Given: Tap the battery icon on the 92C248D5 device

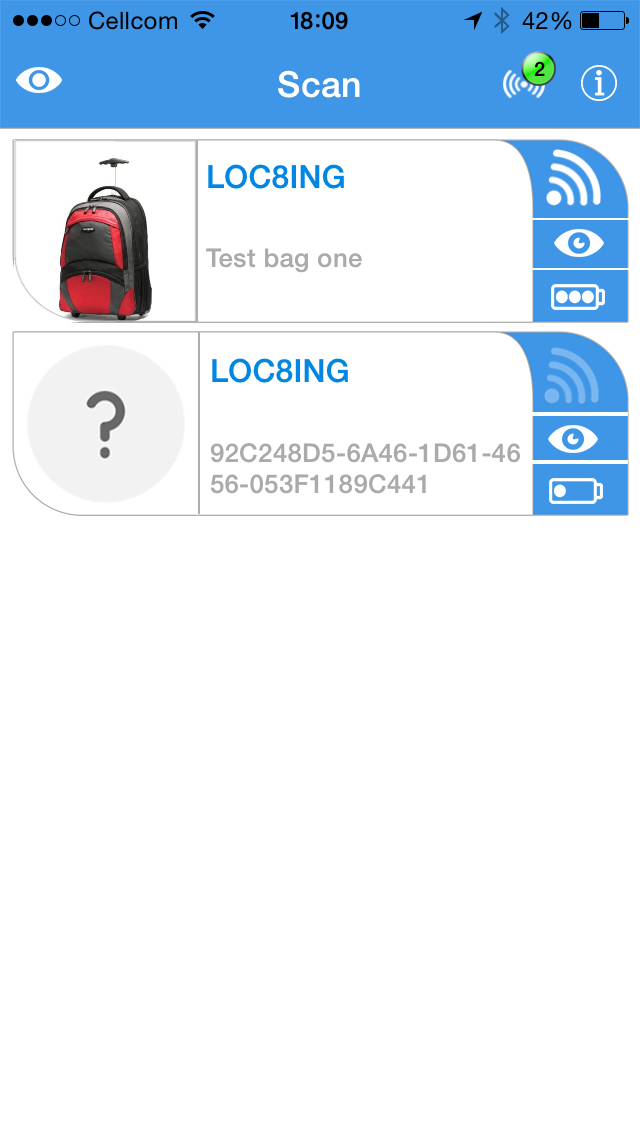Looking at the screenshot, I should (x=579, y=491).
